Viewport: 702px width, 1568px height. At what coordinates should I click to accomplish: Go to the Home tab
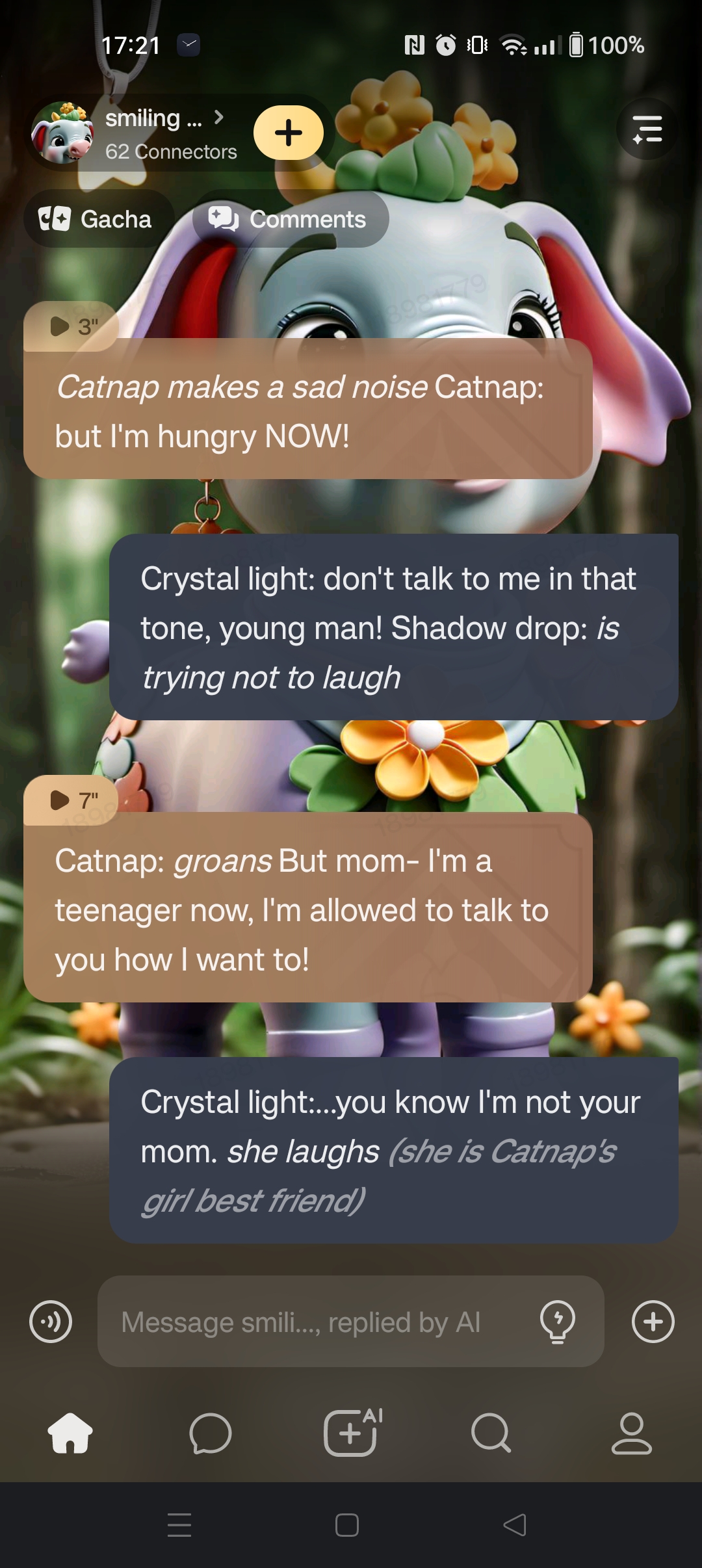coord(70,1433)
